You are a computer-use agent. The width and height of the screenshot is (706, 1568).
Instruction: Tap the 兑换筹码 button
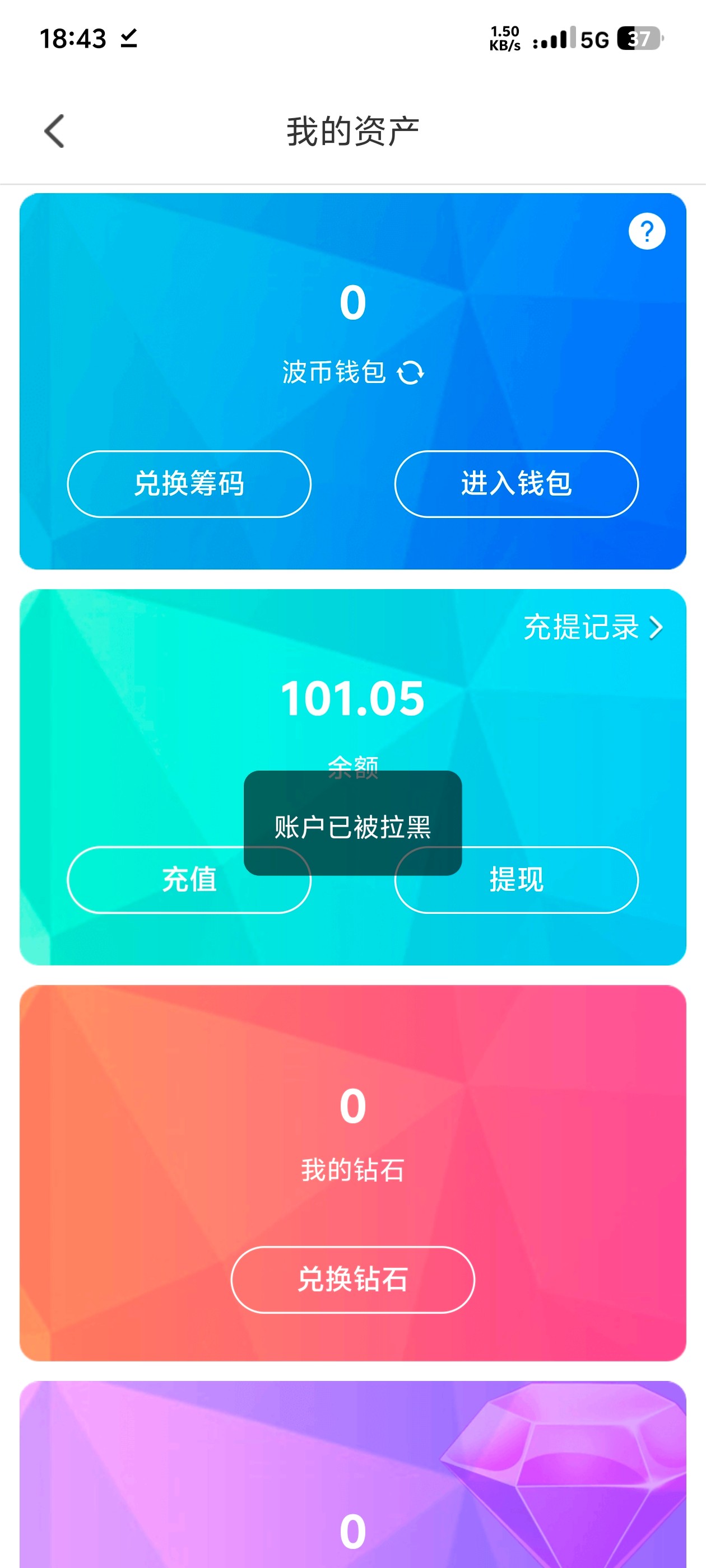coord(189,484)
